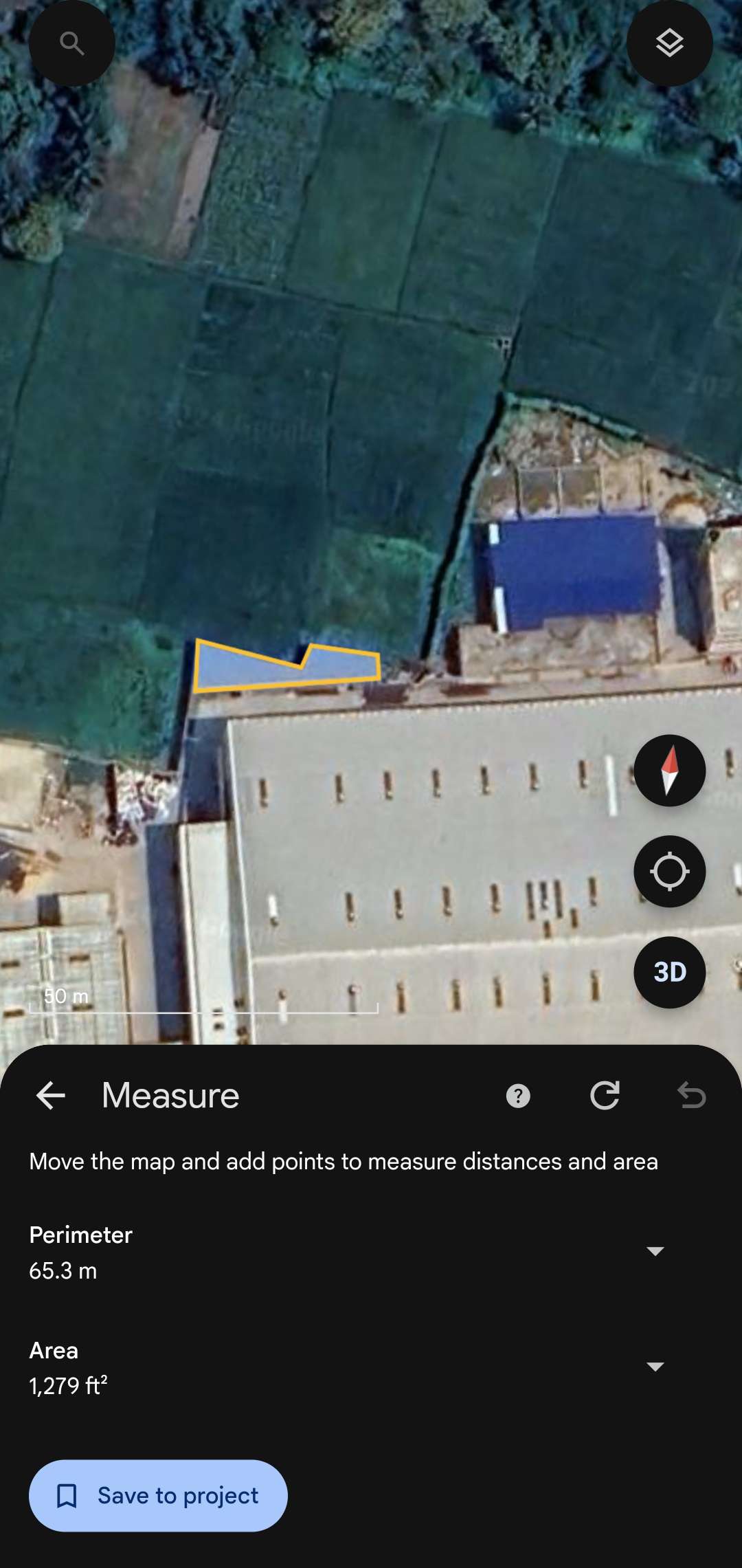The height and width of the screenshot is (1568, 742).
Task: Expand the Area unit dropdown
Action: point(655,1367)
